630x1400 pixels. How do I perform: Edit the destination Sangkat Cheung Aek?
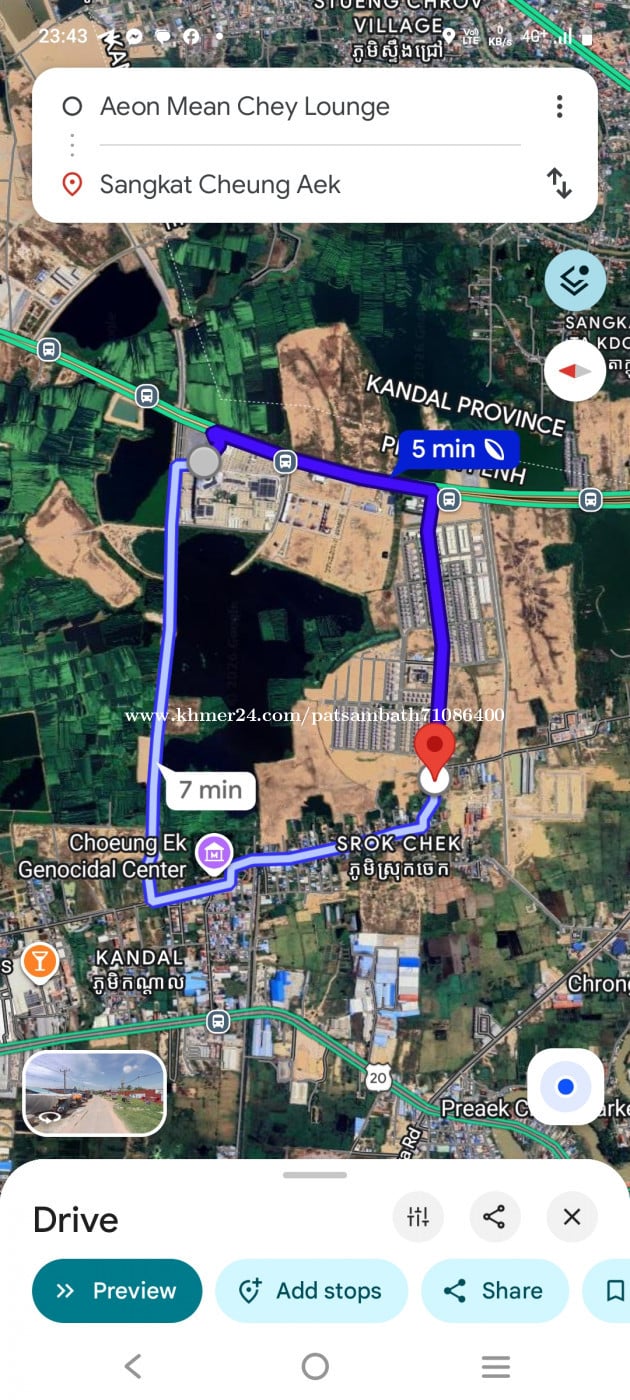(220, 185)
